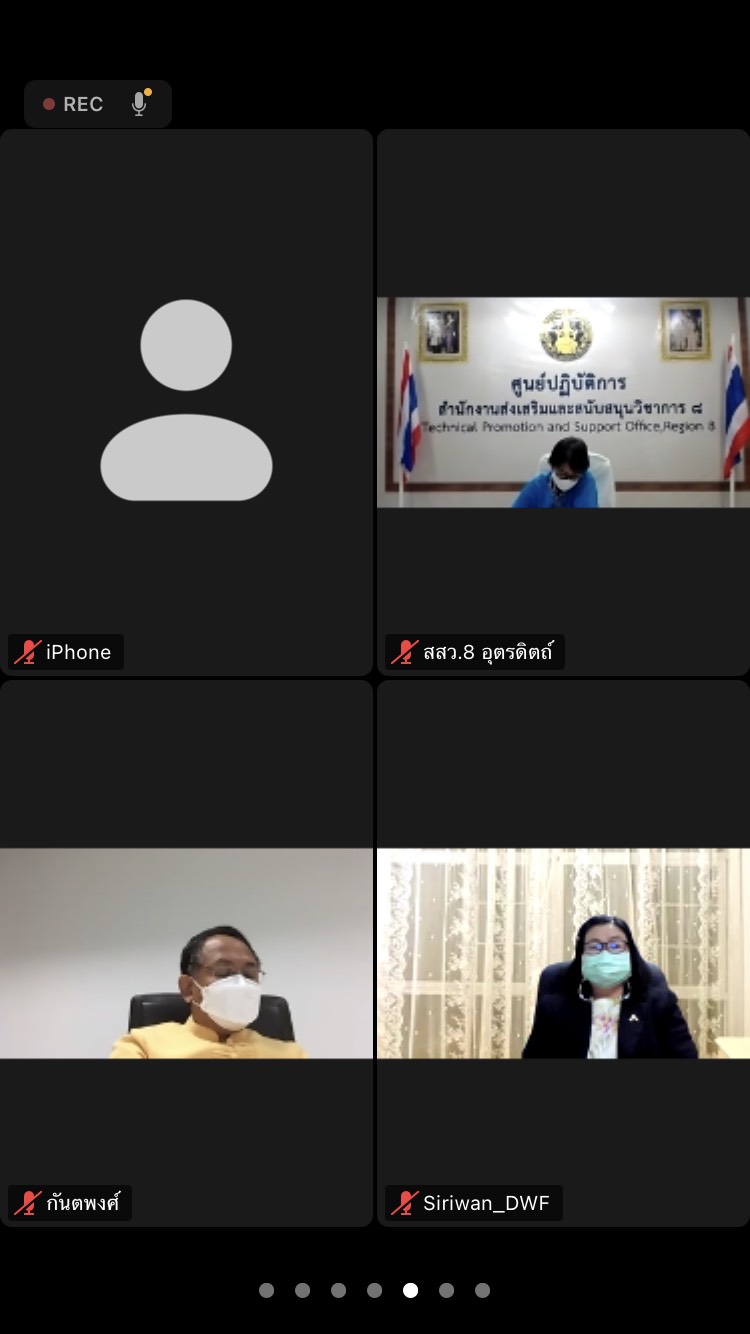
Task: Select the สสว.8 อุตรดิตถ์ video tile
Action: (563, 402)
